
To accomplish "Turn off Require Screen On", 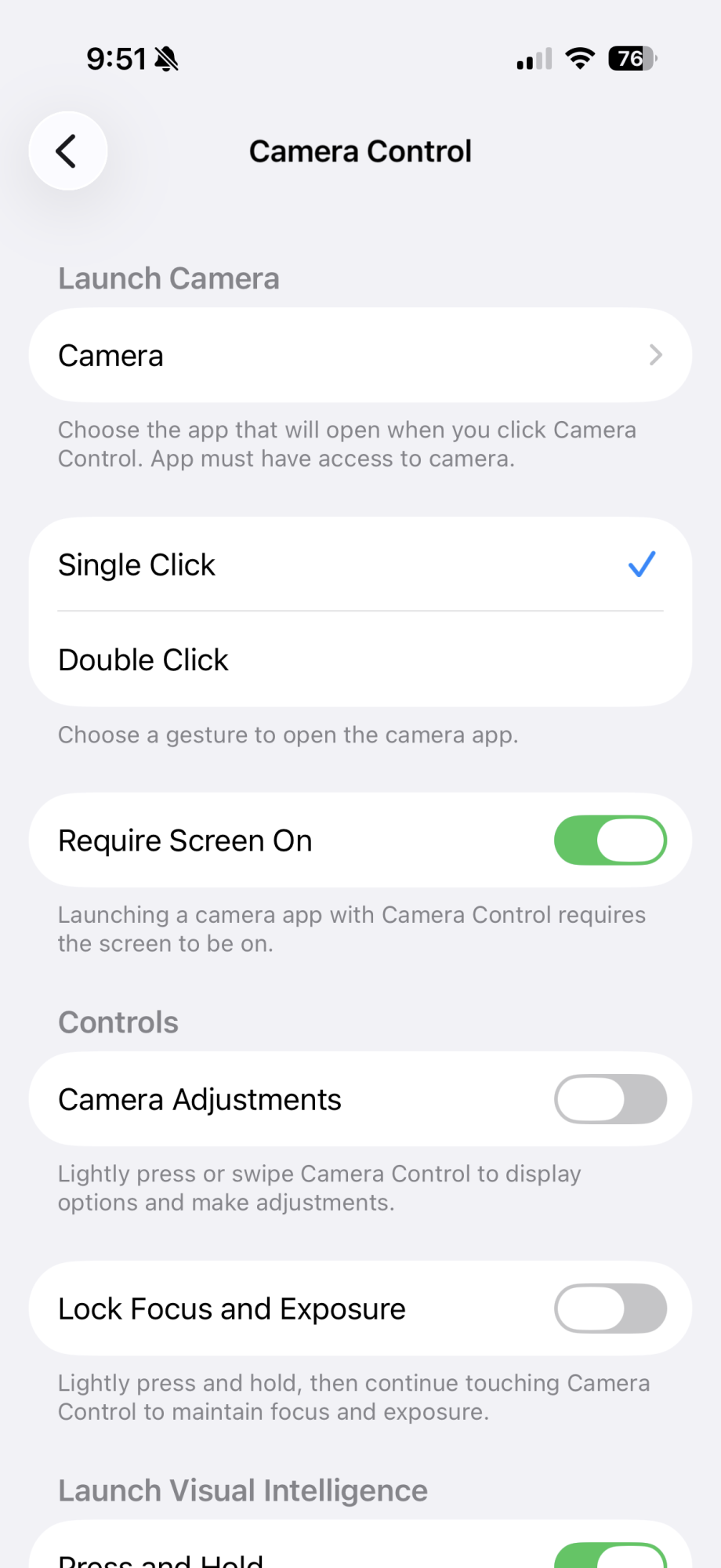I will point(610,840).
